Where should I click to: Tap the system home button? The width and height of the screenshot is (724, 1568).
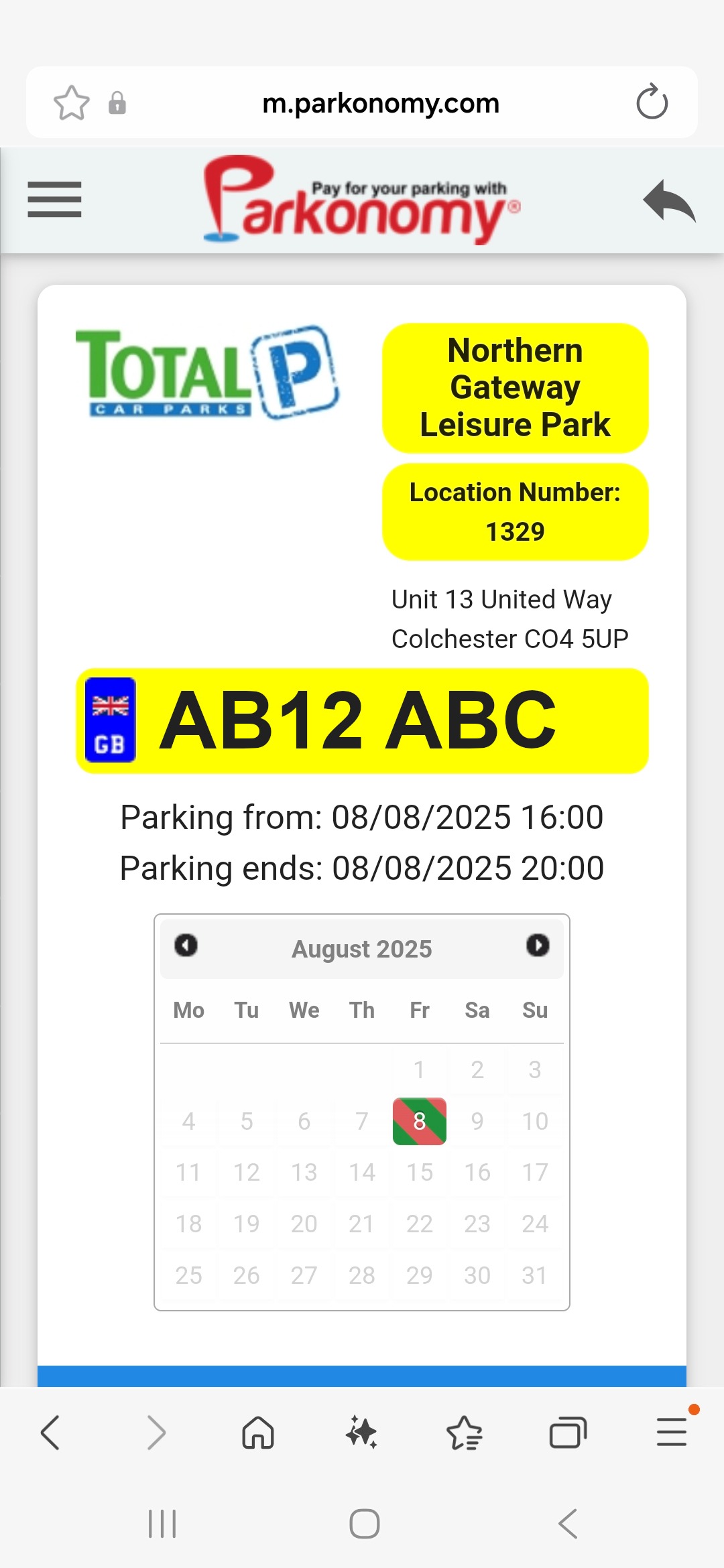pos(364,1524)
